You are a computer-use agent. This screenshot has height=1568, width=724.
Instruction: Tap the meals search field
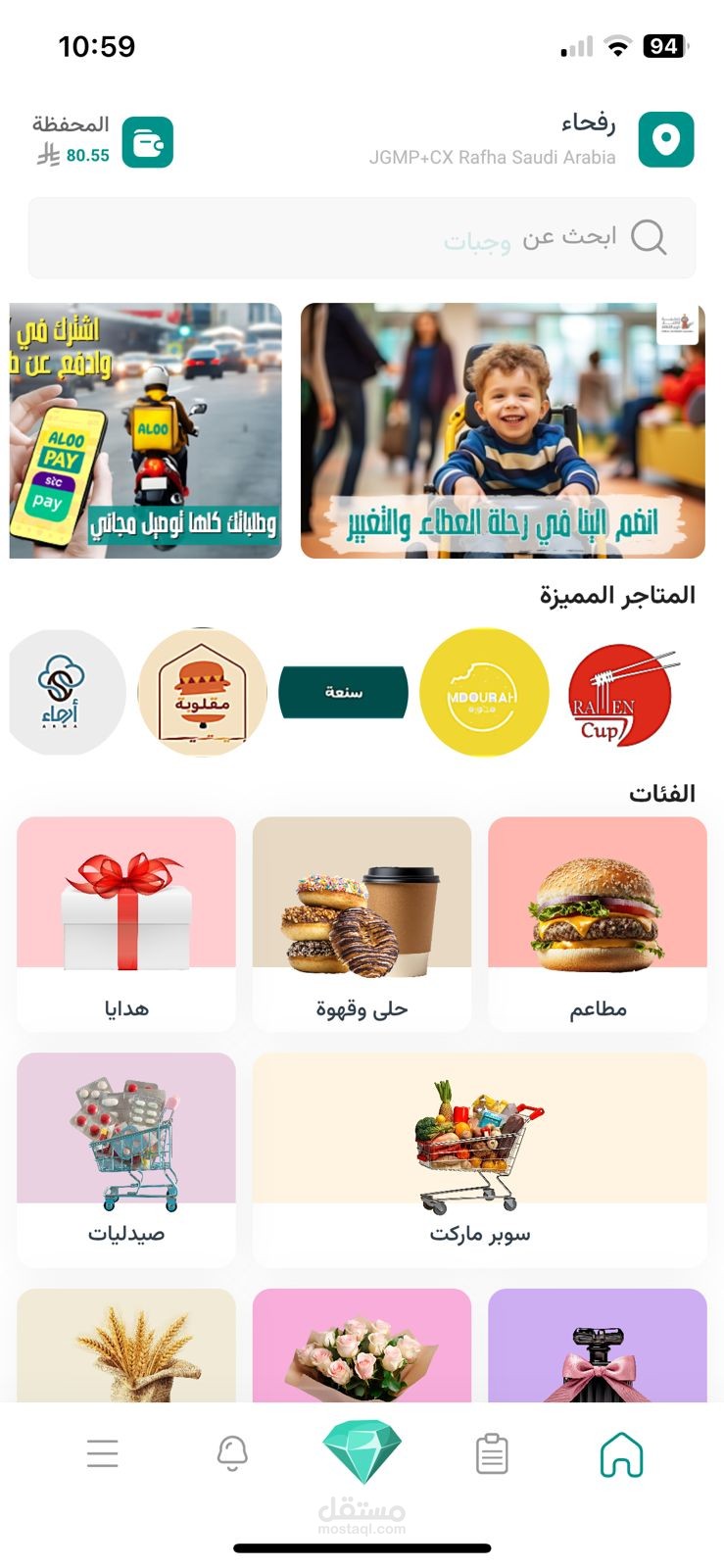coord(362,238)
